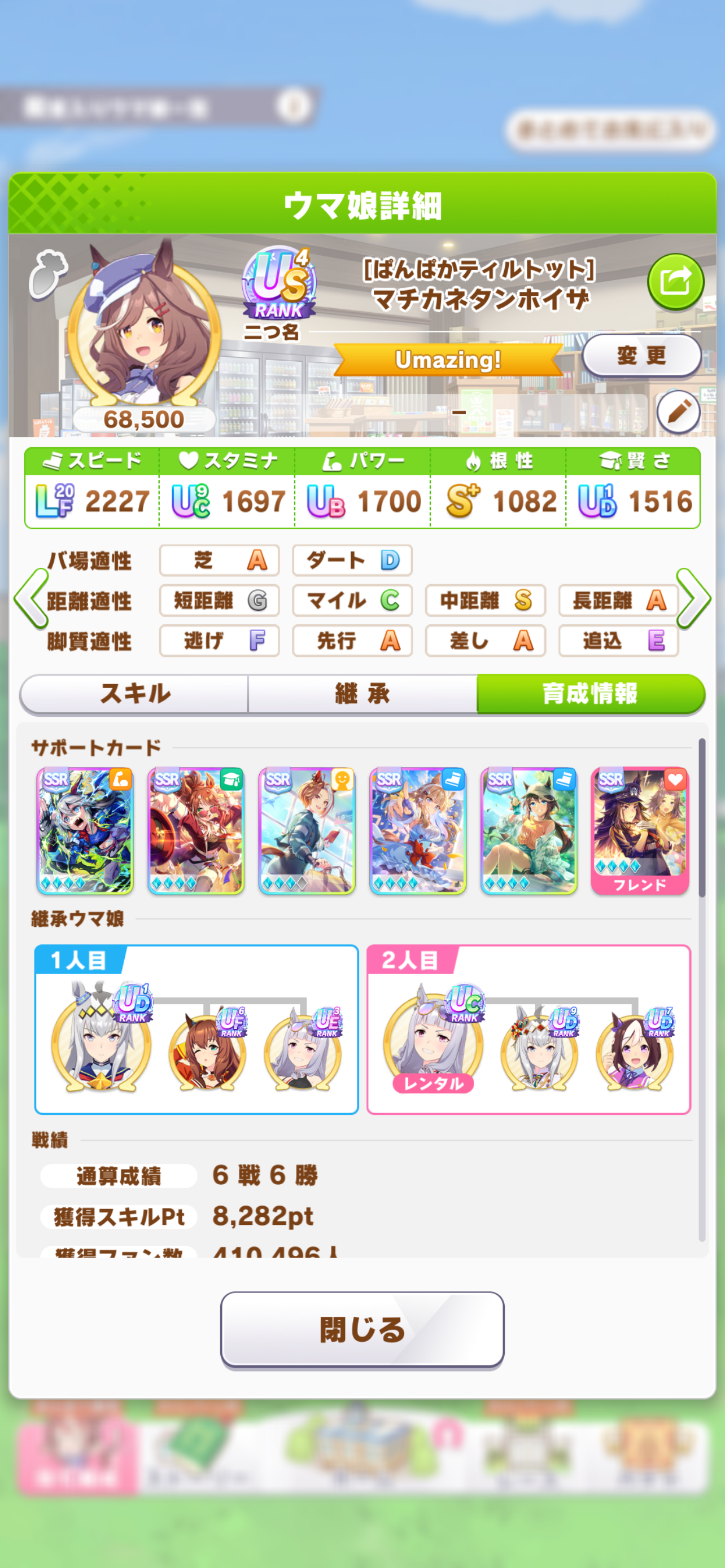Open the power-type SSR support card

coord(85,831)
